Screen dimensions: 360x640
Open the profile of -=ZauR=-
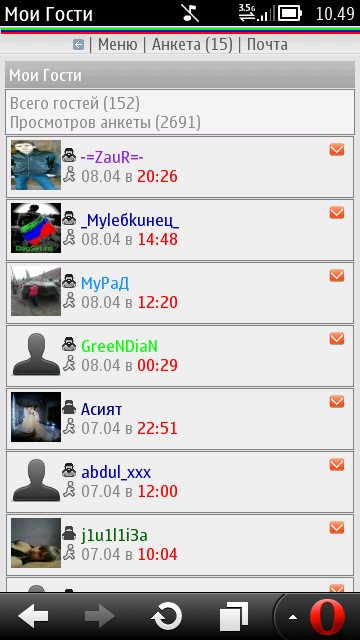(112, 157)
